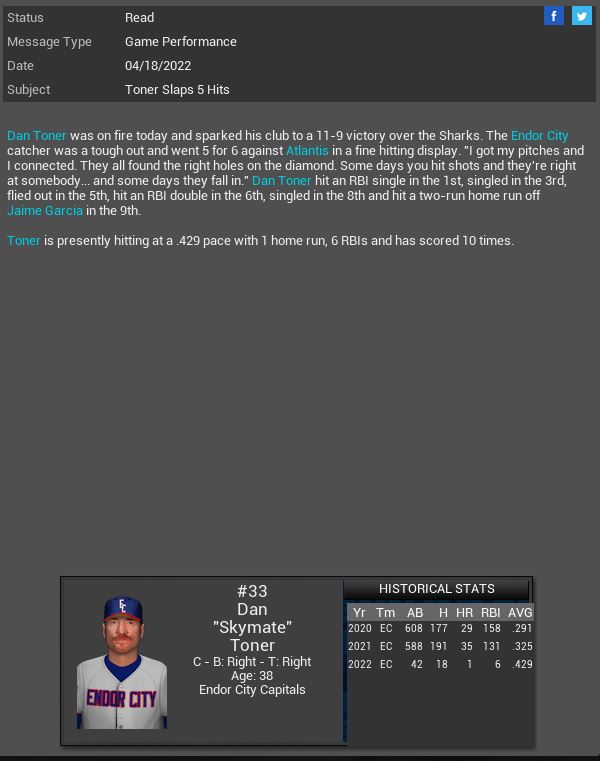Share this message on Twitter
This screenshot has width=600, height=761.
tap(581, 16)
